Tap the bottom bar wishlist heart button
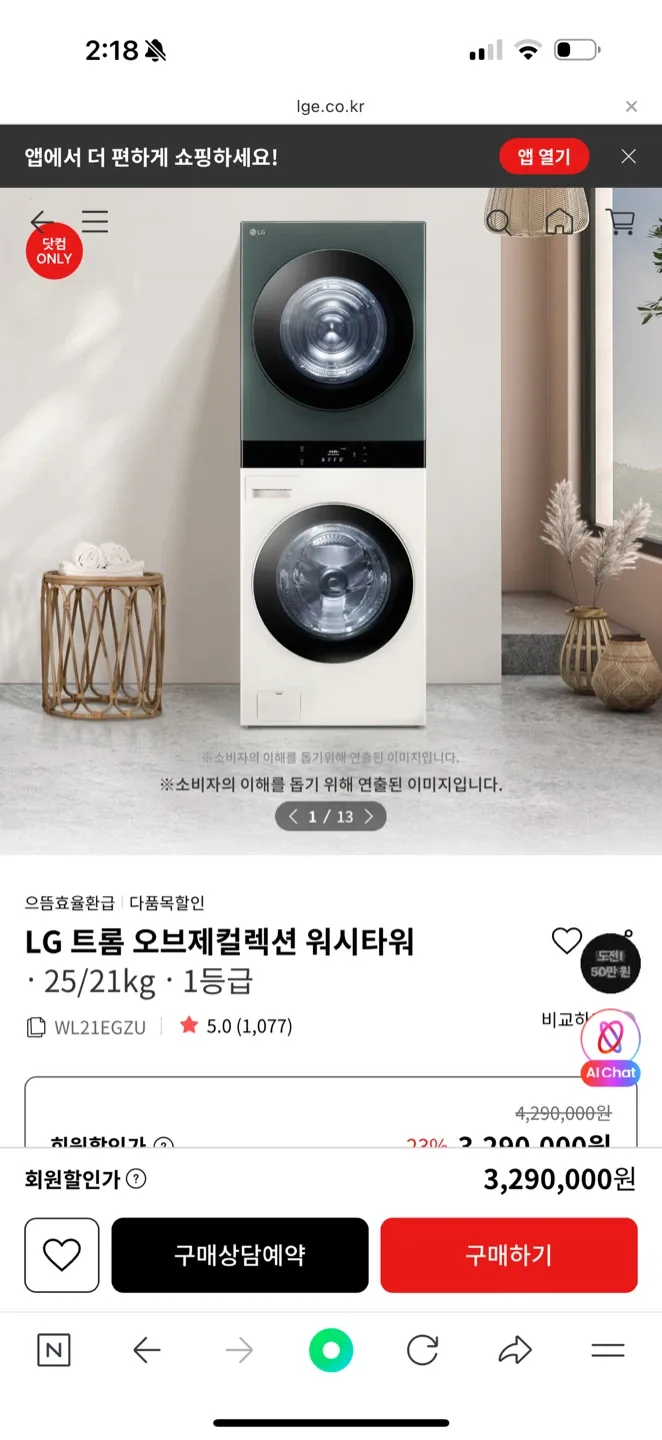 (x=62, y=1255)
